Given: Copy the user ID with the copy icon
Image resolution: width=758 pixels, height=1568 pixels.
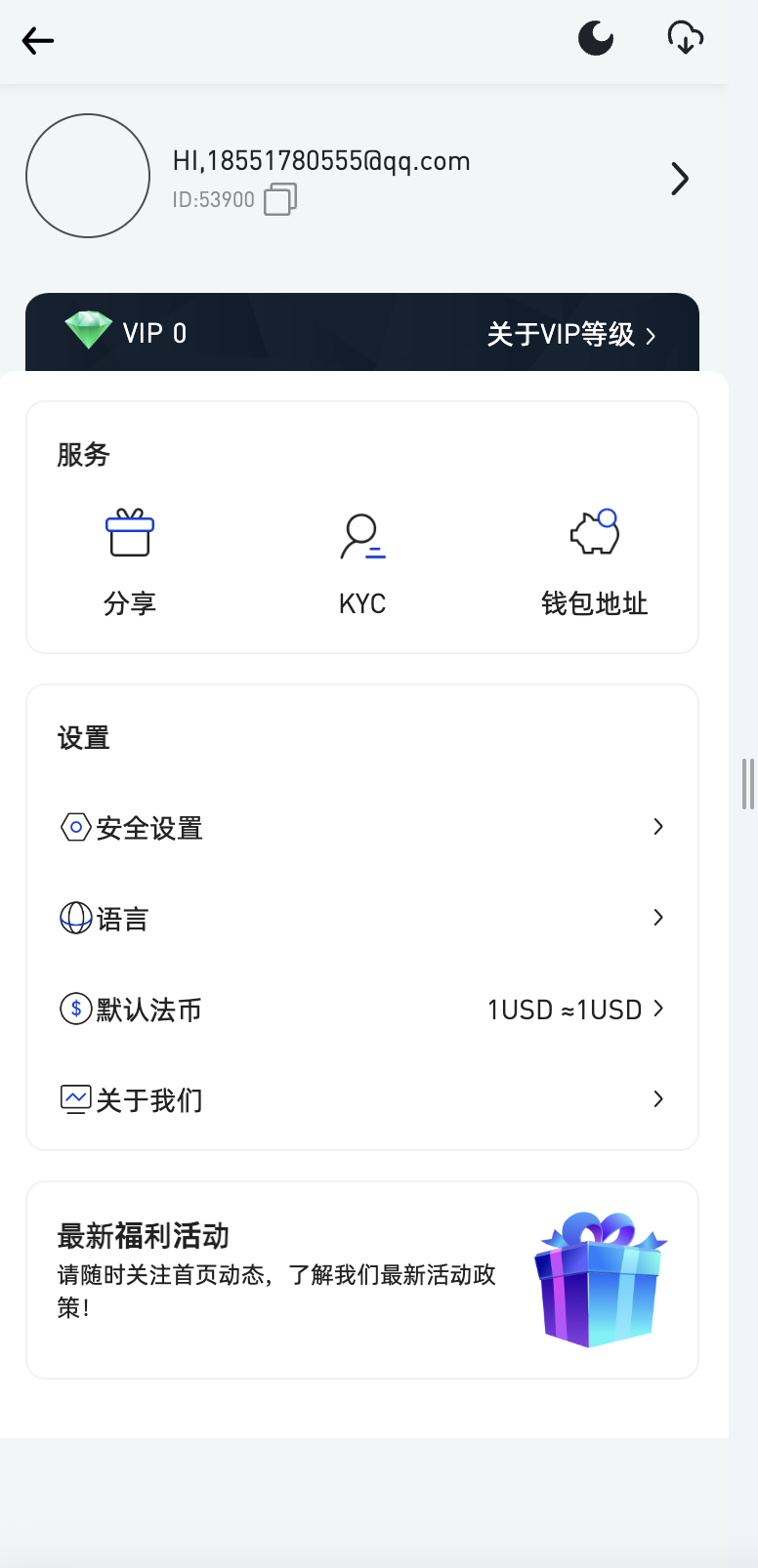Looking at the screenshot, I should pos(281,200).
